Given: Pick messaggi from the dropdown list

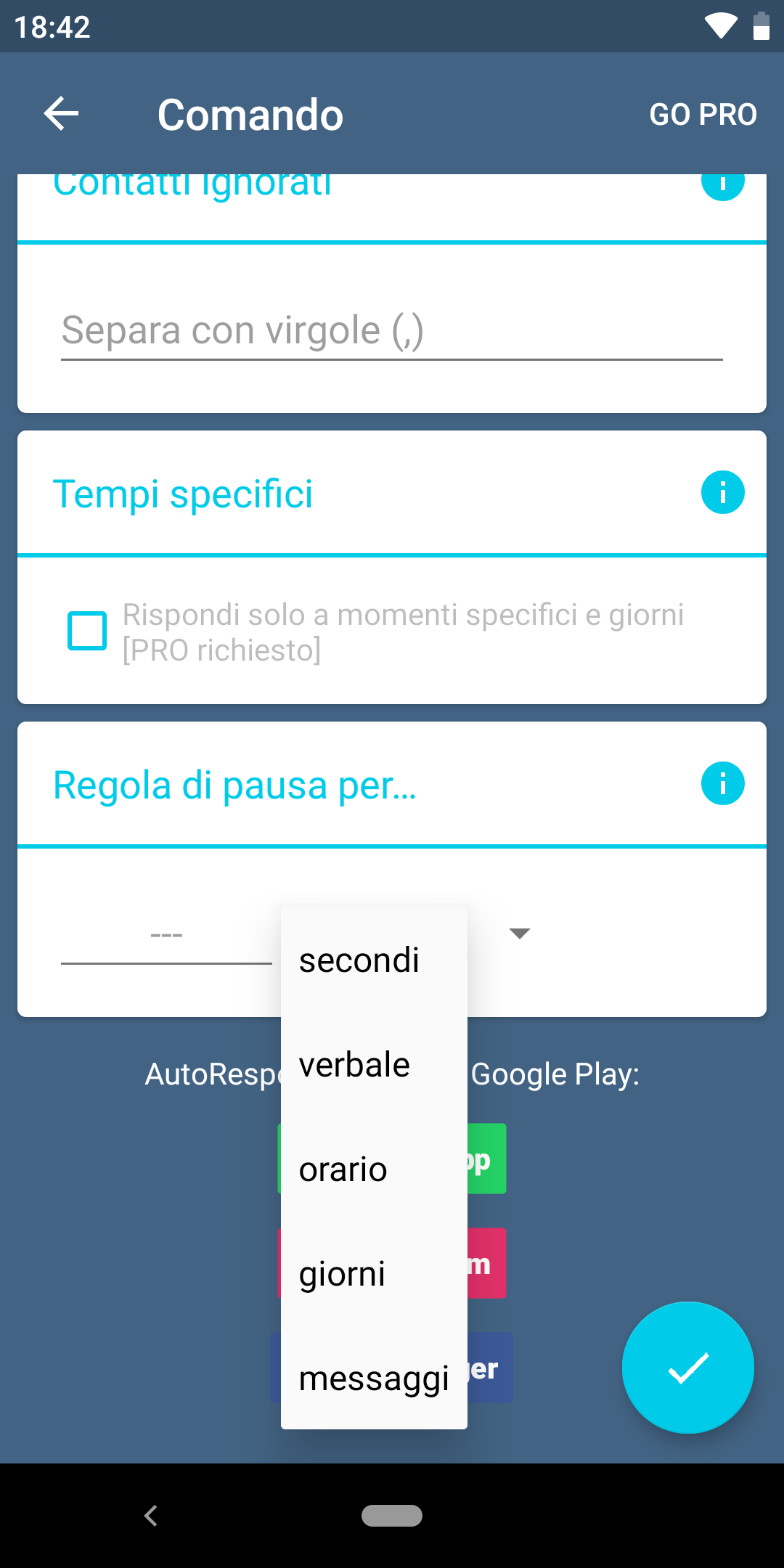Looking at the screenshot, I should tap(374, 1378).
